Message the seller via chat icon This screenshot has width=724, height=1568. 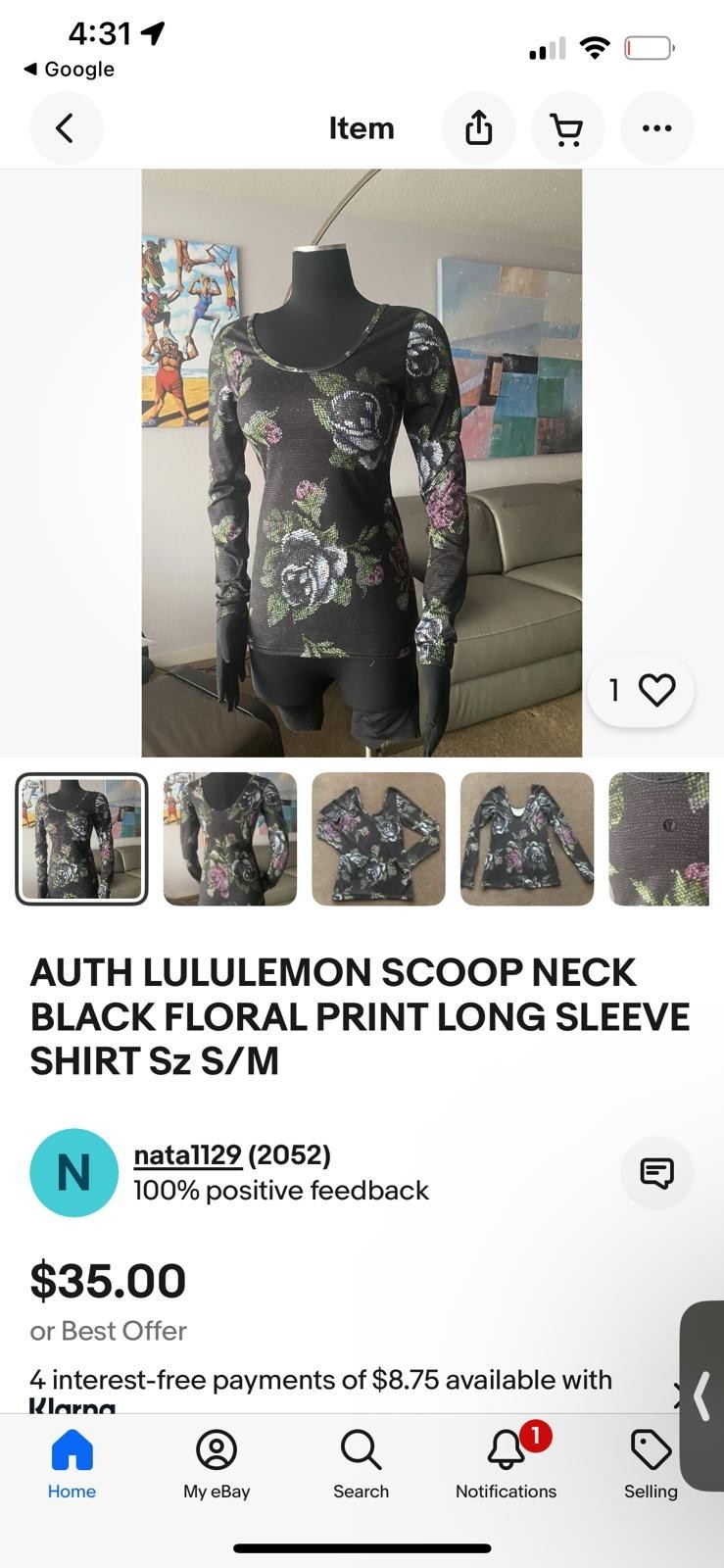pyautogui.click(x=656, y=1172)
